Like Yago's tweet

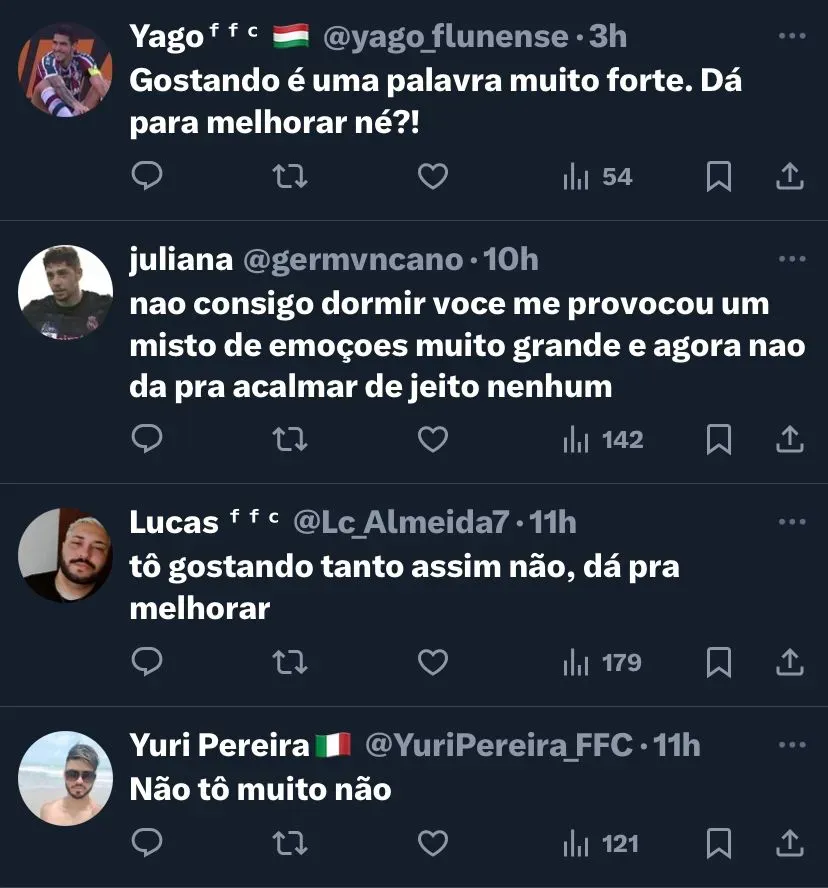(432, 177)
